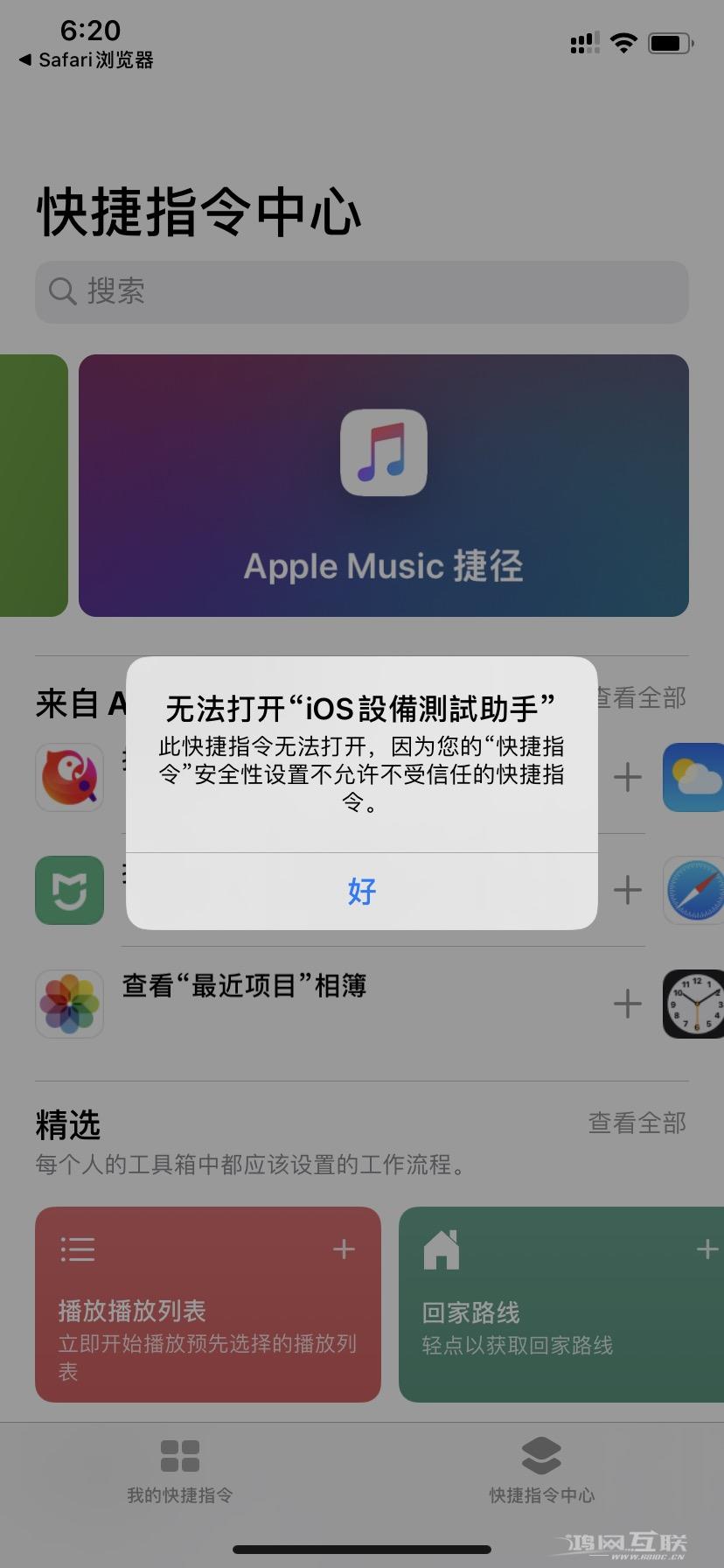Tap the list icon on the 播放播放列表 card
The height and width of the screenshot is (1568, 724).
coord(78,1249)
